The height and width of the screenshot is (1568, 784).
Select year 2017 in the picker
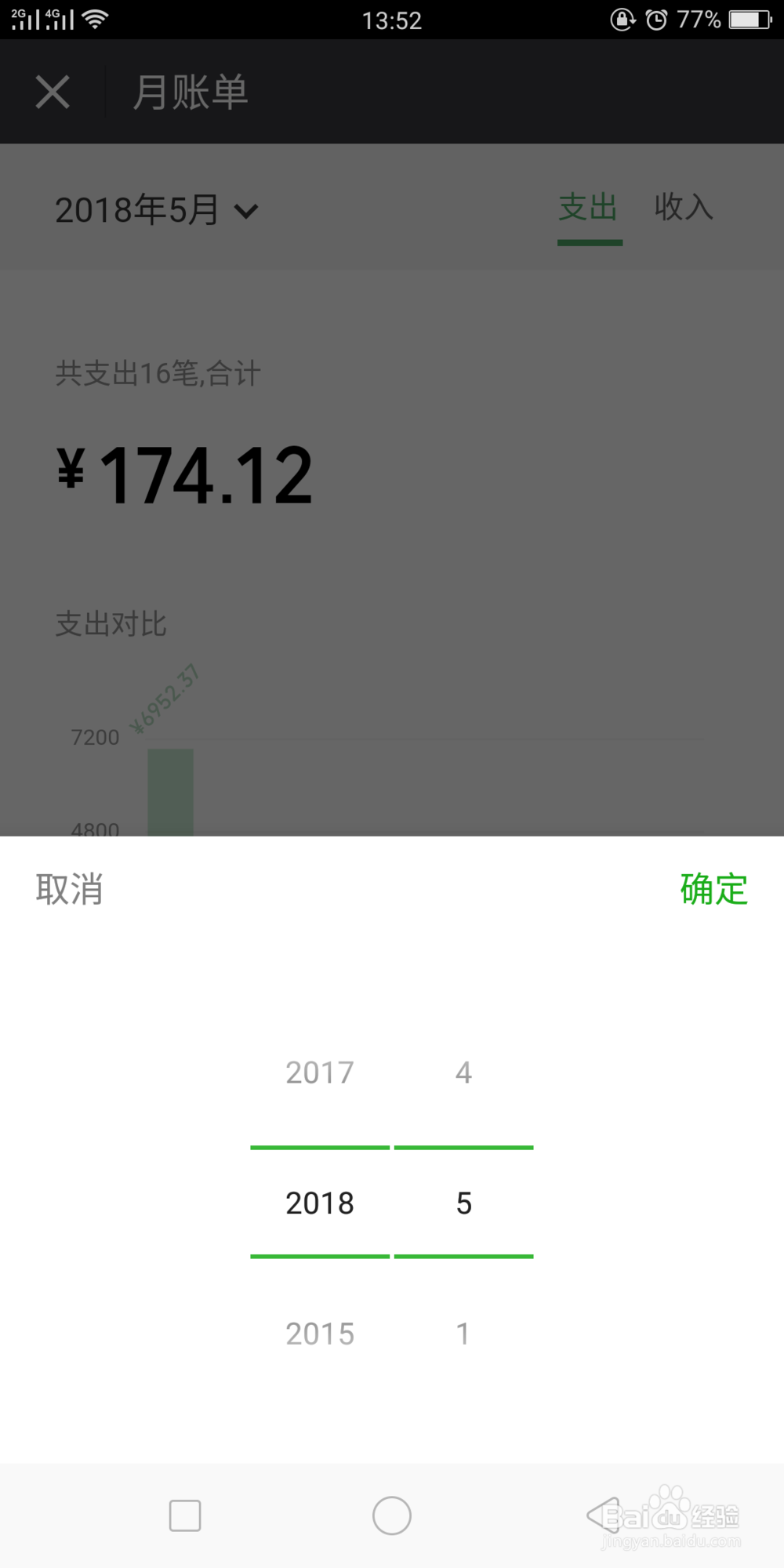[x=320, y=1072]
